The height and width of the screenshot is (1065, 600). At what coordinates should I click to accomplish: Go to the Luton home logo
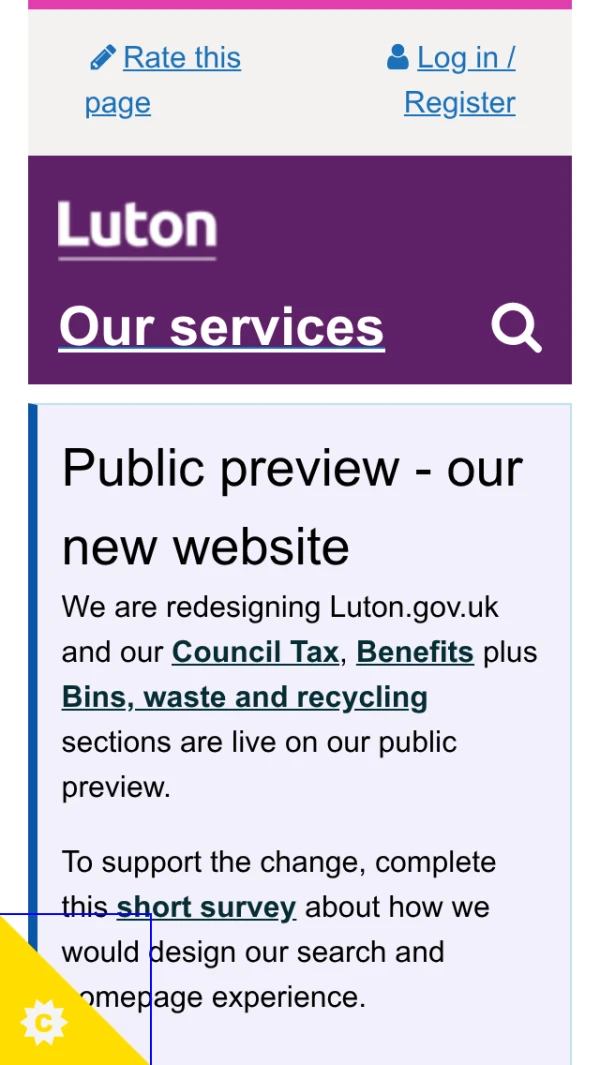click(137, 228)
